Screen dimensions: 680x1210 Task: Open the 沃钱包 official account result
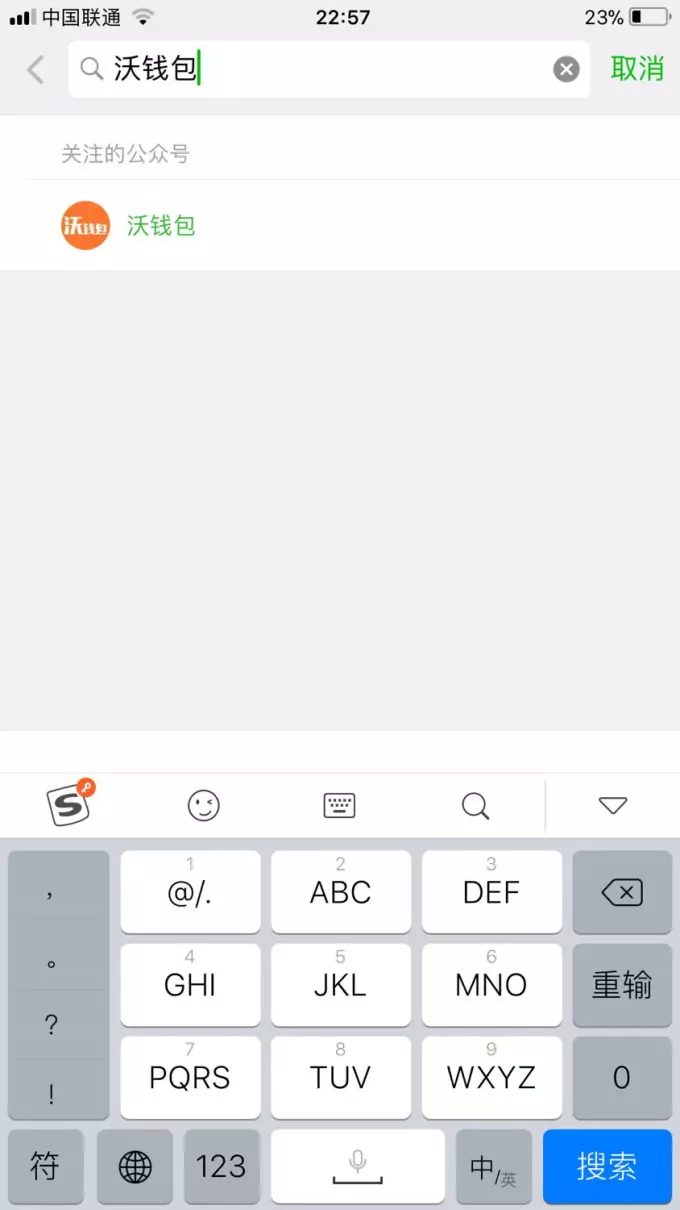(340, 225)
